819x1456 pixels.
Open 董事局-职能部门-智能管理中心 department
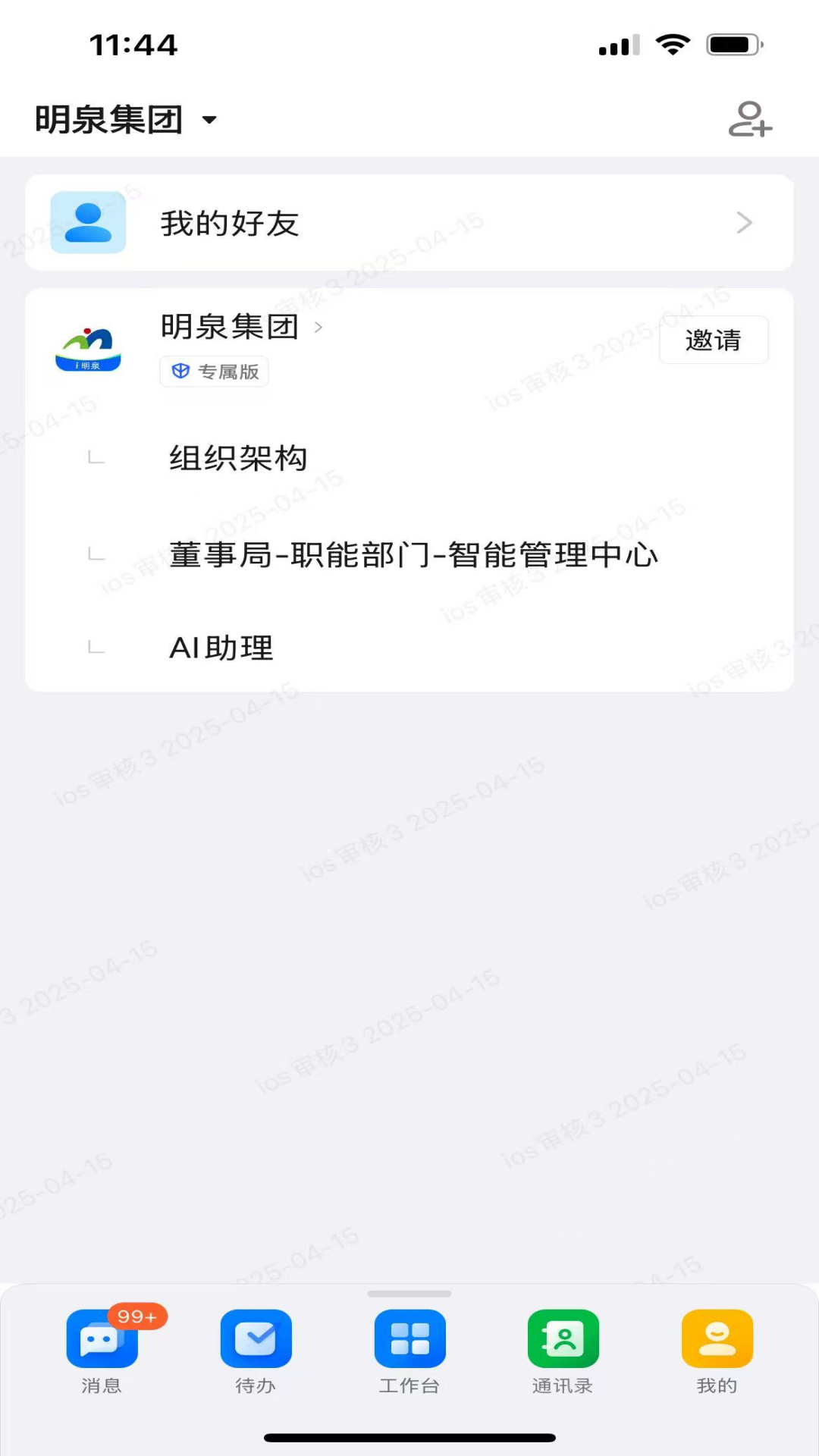coord(413,555)
